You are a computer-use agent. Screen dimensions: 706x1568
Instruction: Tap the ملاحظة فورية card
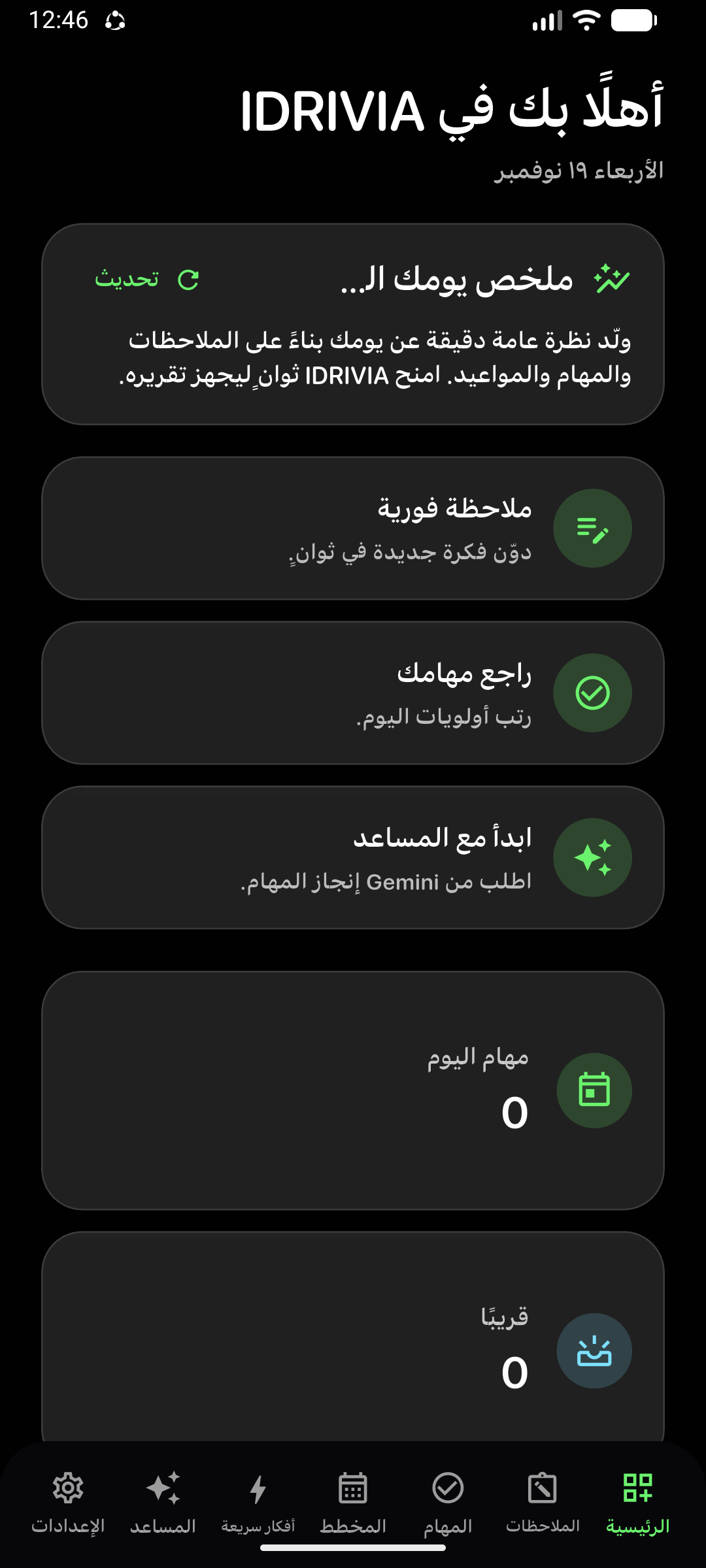pos(353,529)
